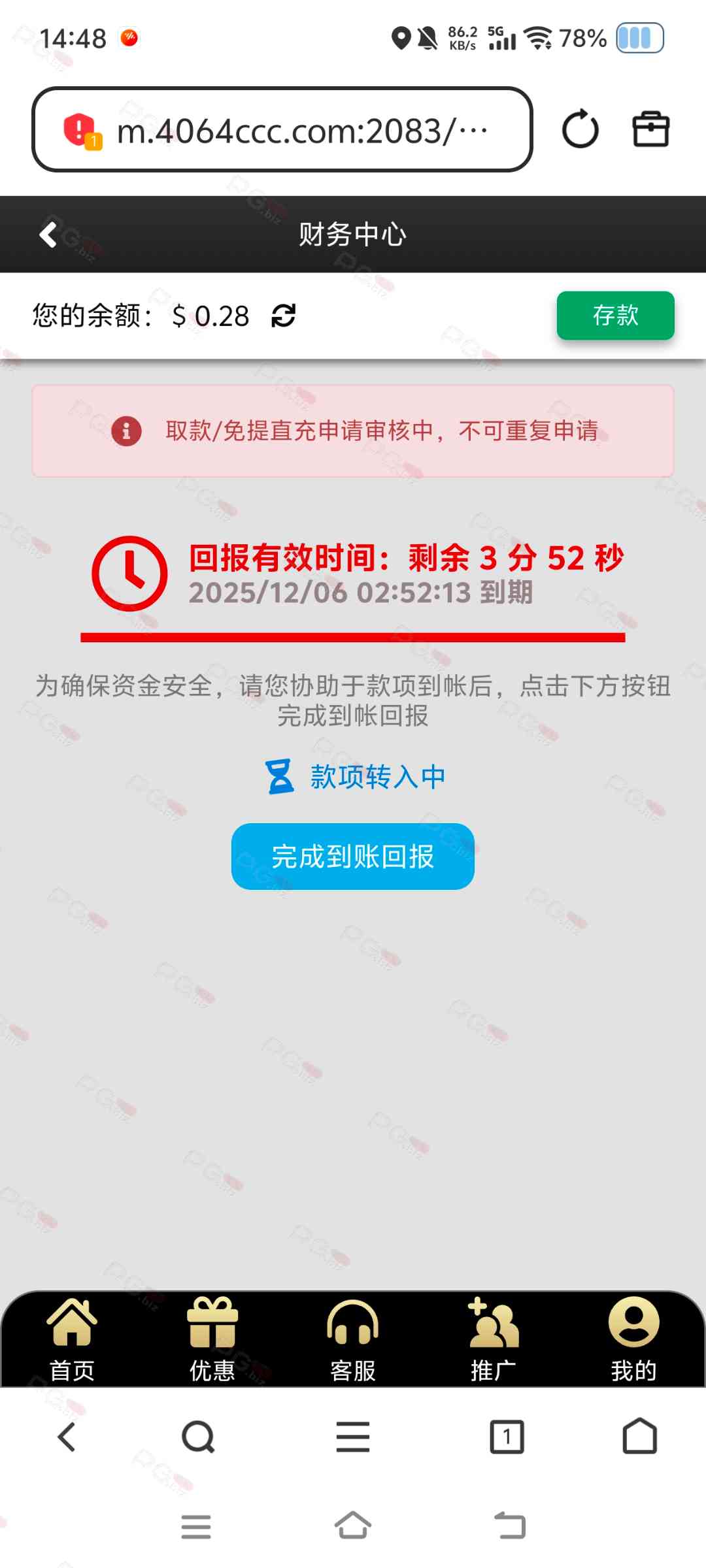Go to browser home page
The height and width of the screenshot is (1568, 706).
pyautogui.click(x=639, y=1437)
